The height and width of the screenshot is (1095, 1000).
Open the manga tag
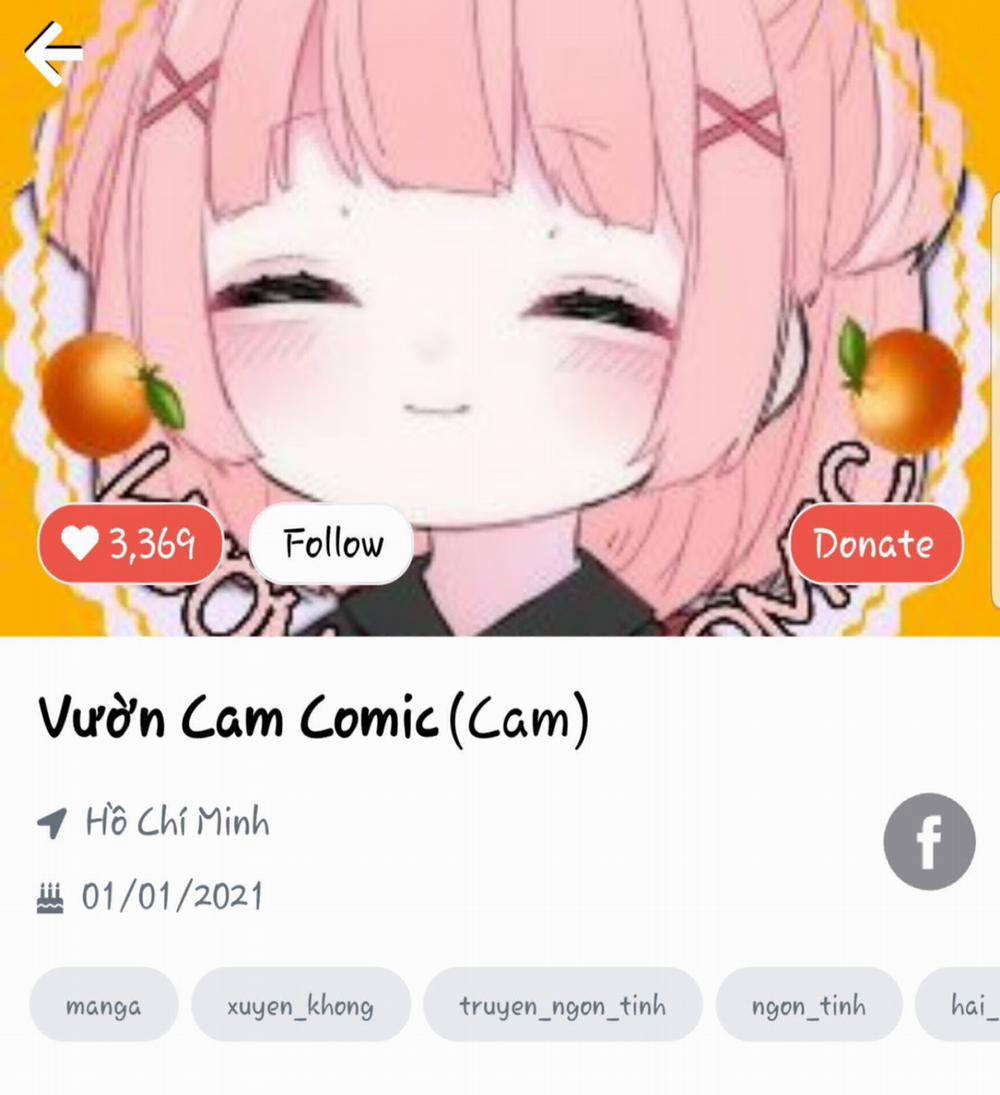click(x=102, y=1006)
